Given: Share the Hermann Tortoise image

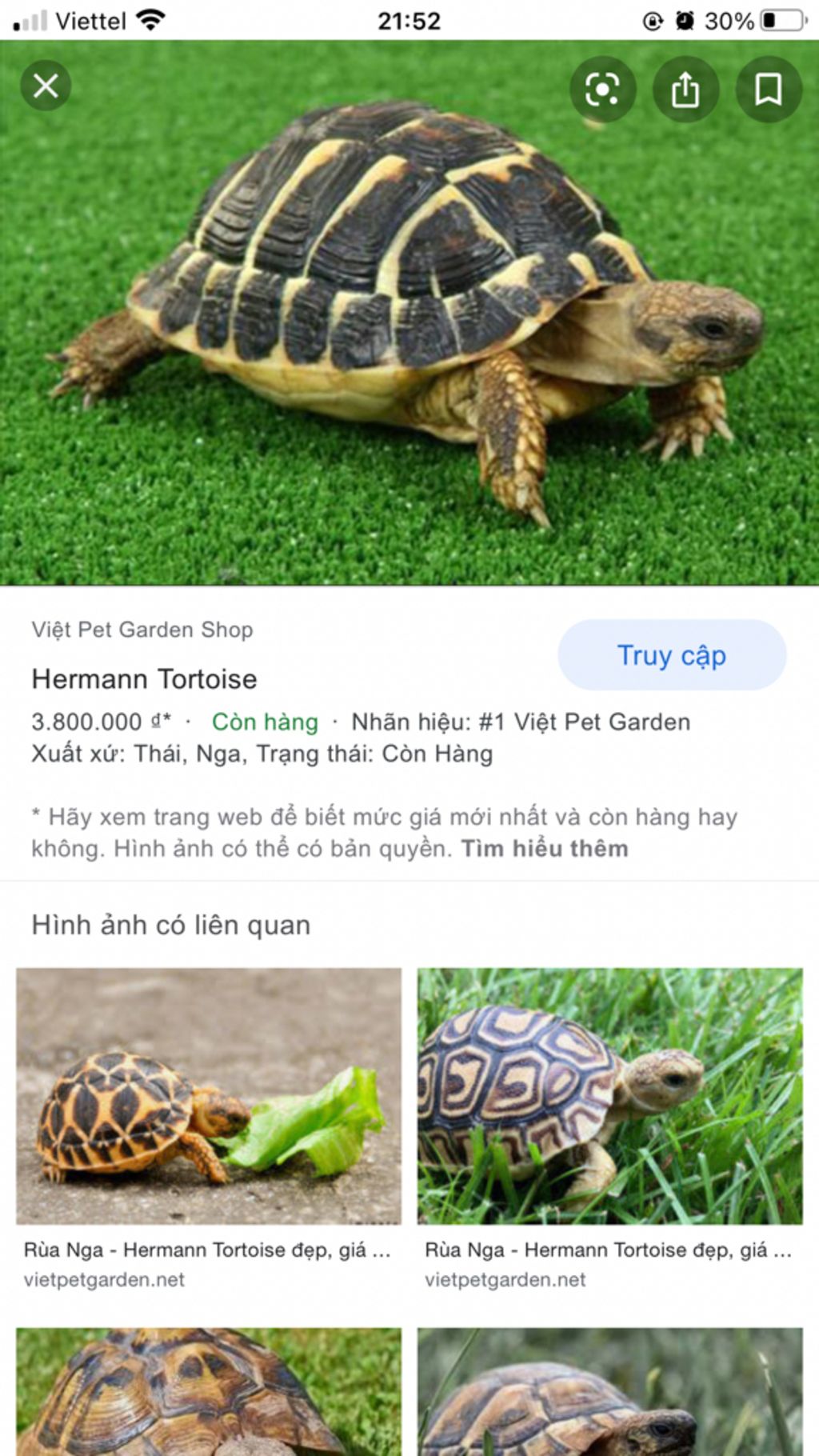Looking at the screenshot, I should (685, 89).
